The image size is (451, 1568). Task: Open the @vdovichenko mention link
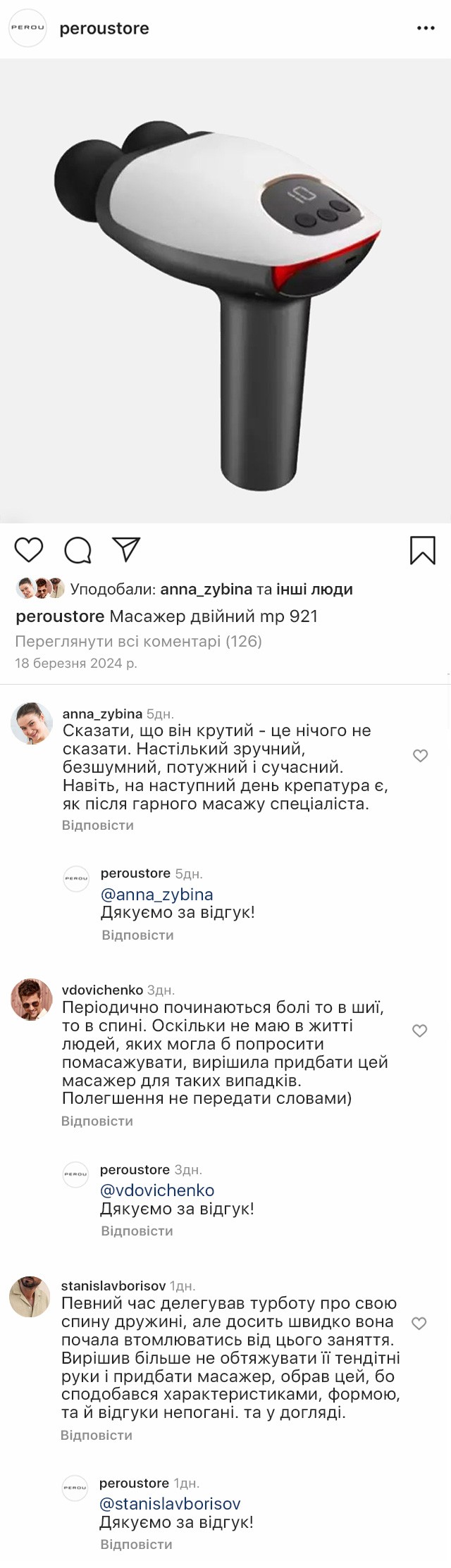point(156,1190)
